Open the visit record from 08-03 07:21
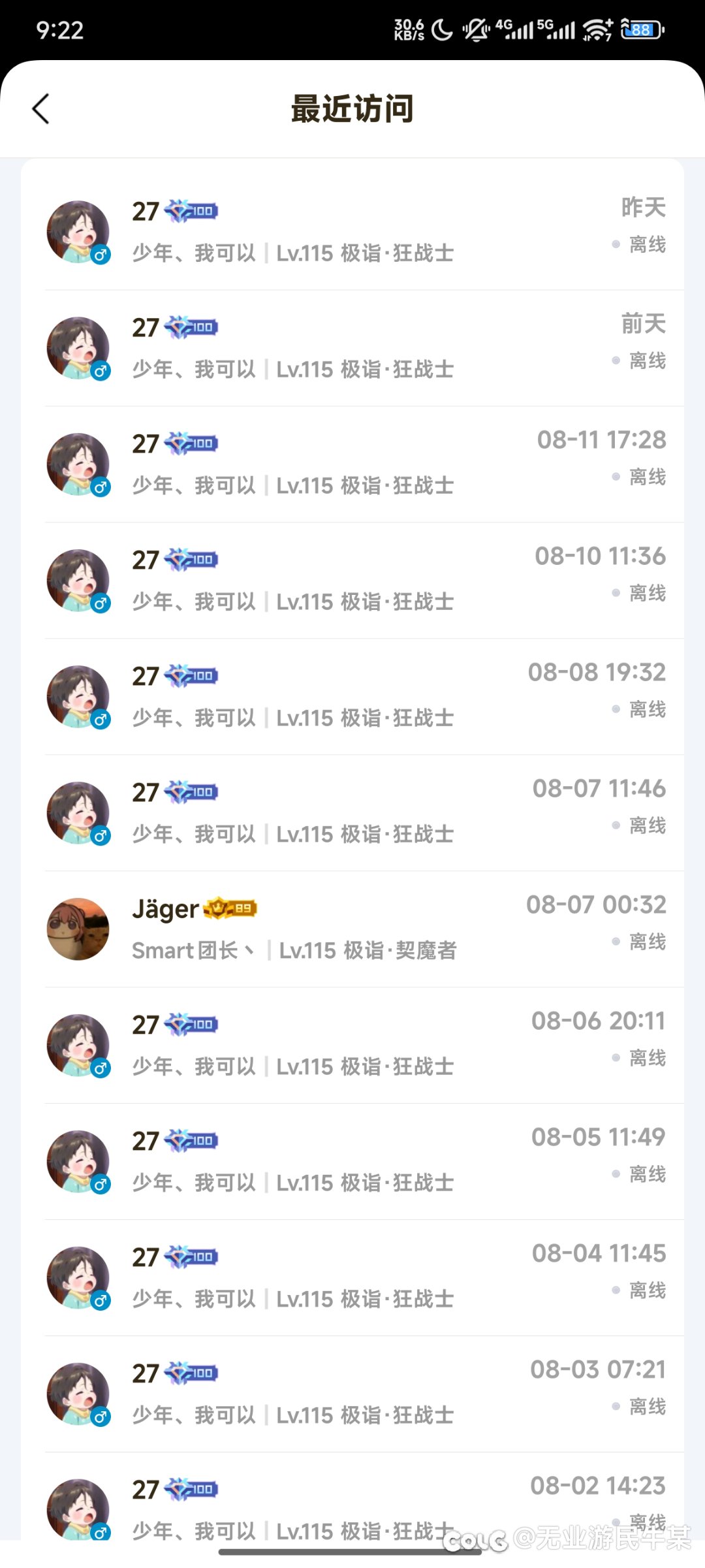 coord(352,1394)
